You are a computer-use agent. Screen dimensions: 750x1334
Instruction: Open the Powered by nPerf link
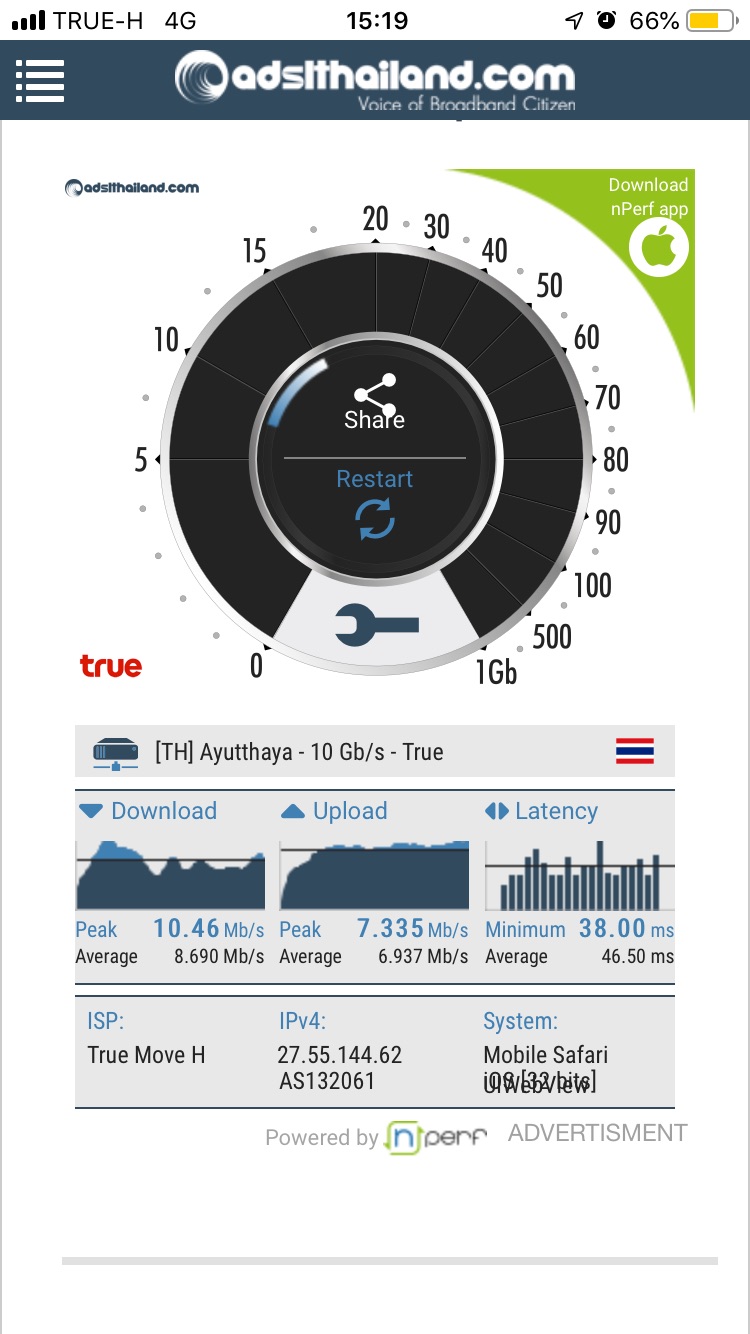[376, 1137]
